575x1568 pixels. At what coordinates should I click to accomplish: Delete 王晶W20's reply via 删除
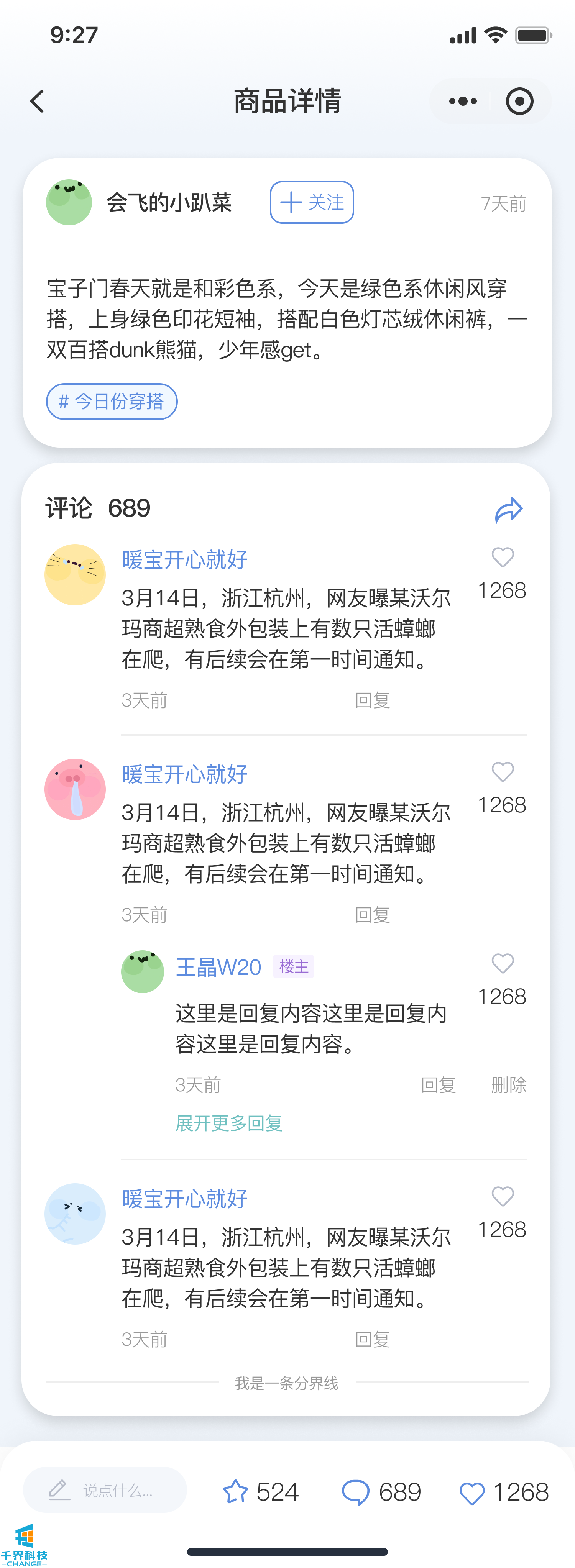(509, 1085)
